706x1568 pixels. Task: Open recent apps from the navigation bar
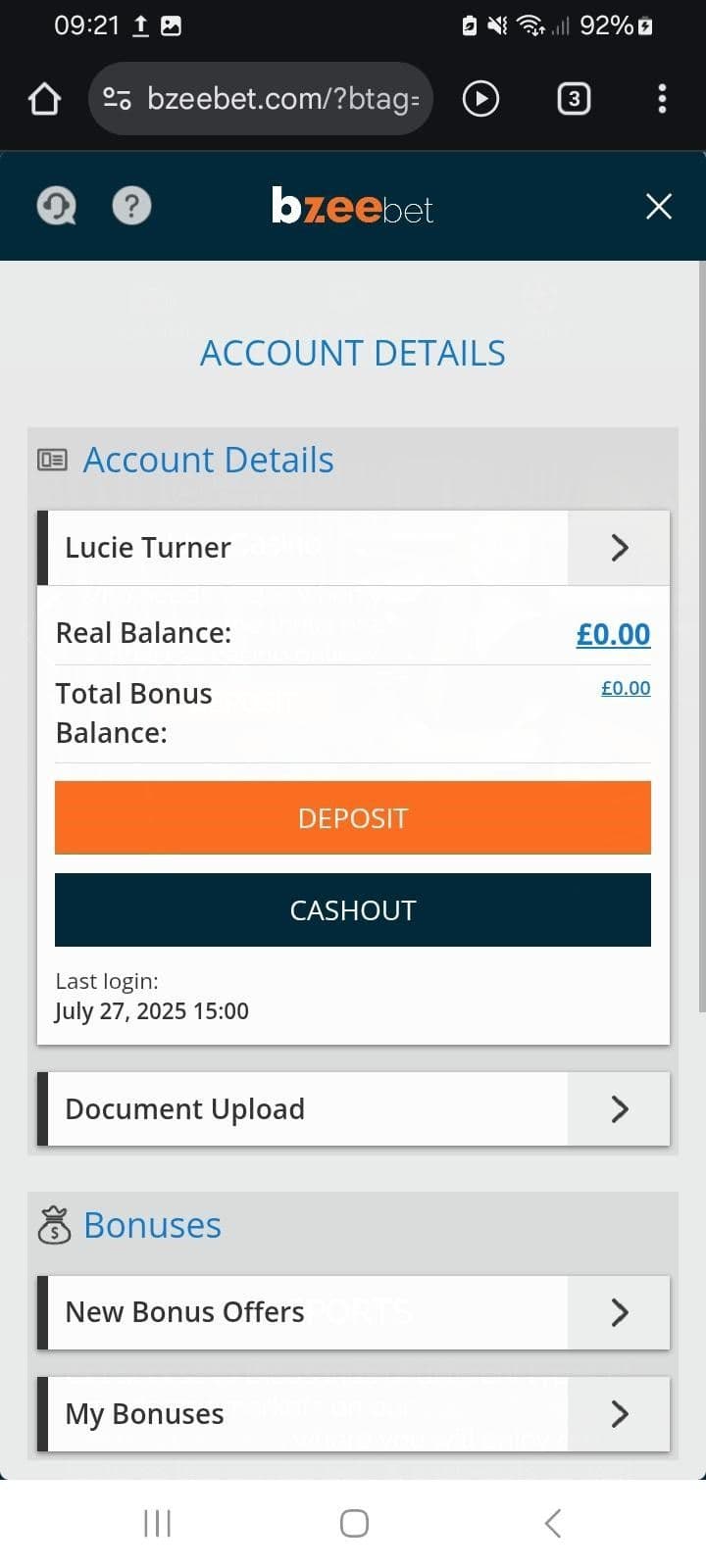[157, 1523]
